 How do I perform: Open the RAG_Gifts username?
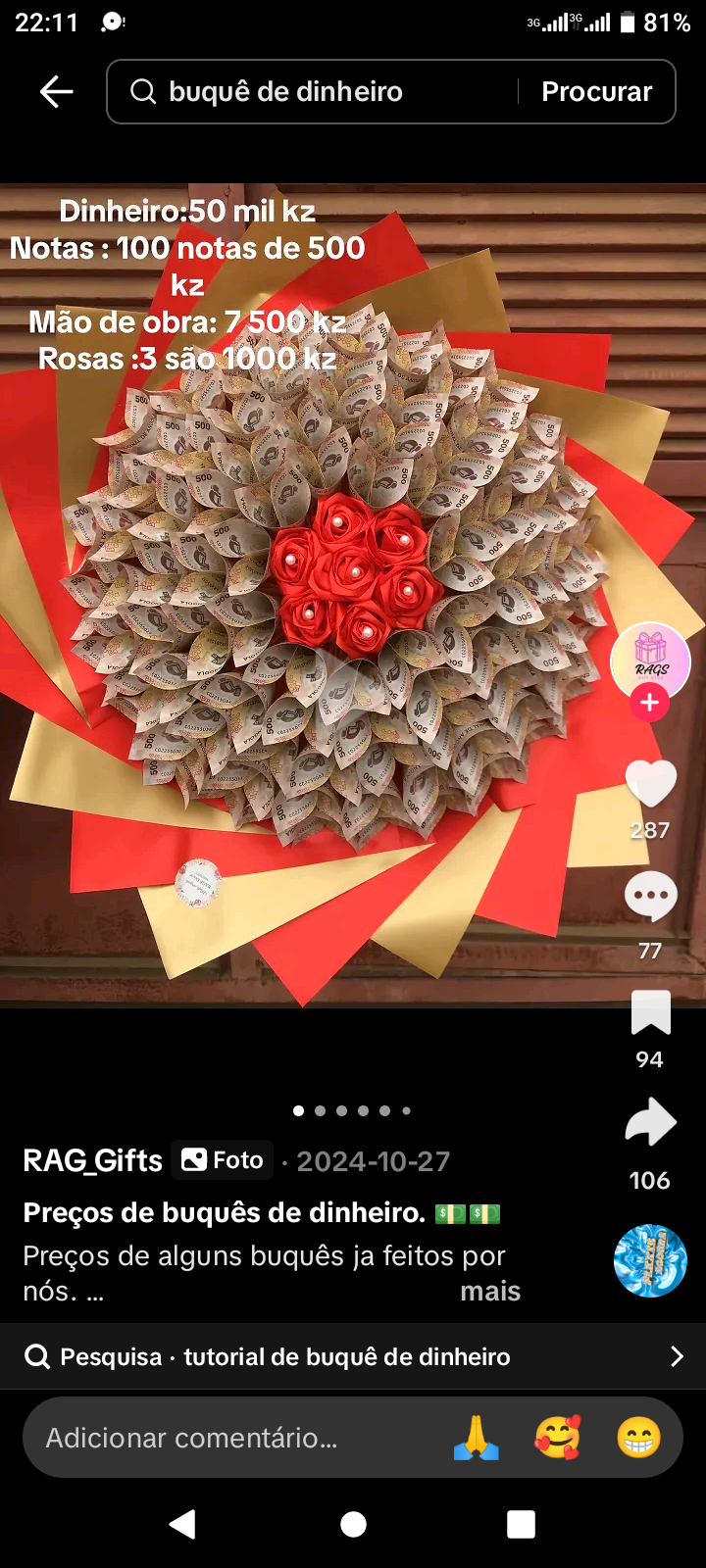(x=93, y=1160)
